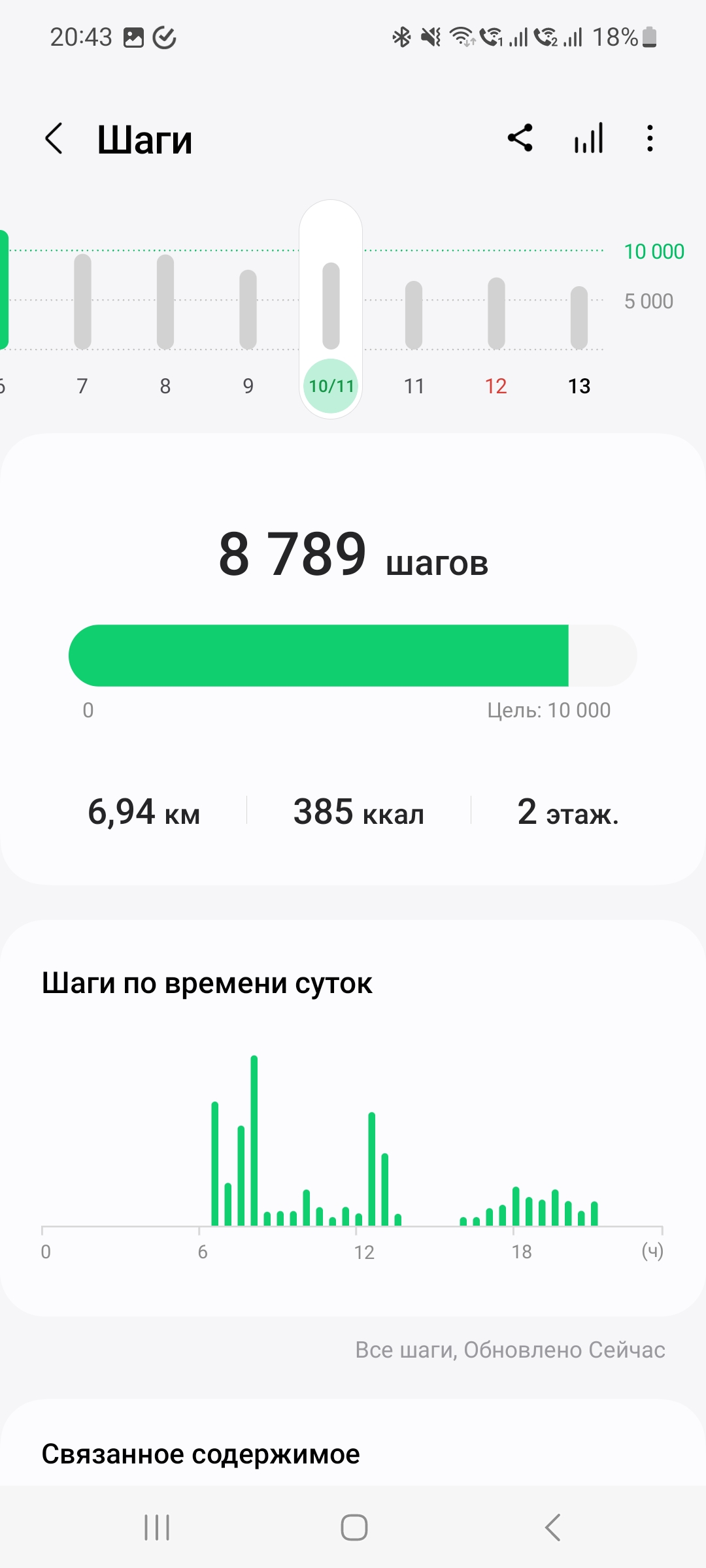Open the recent apps view
The height and width of the screenshot is (1568, 706).
click(157, 1527)
